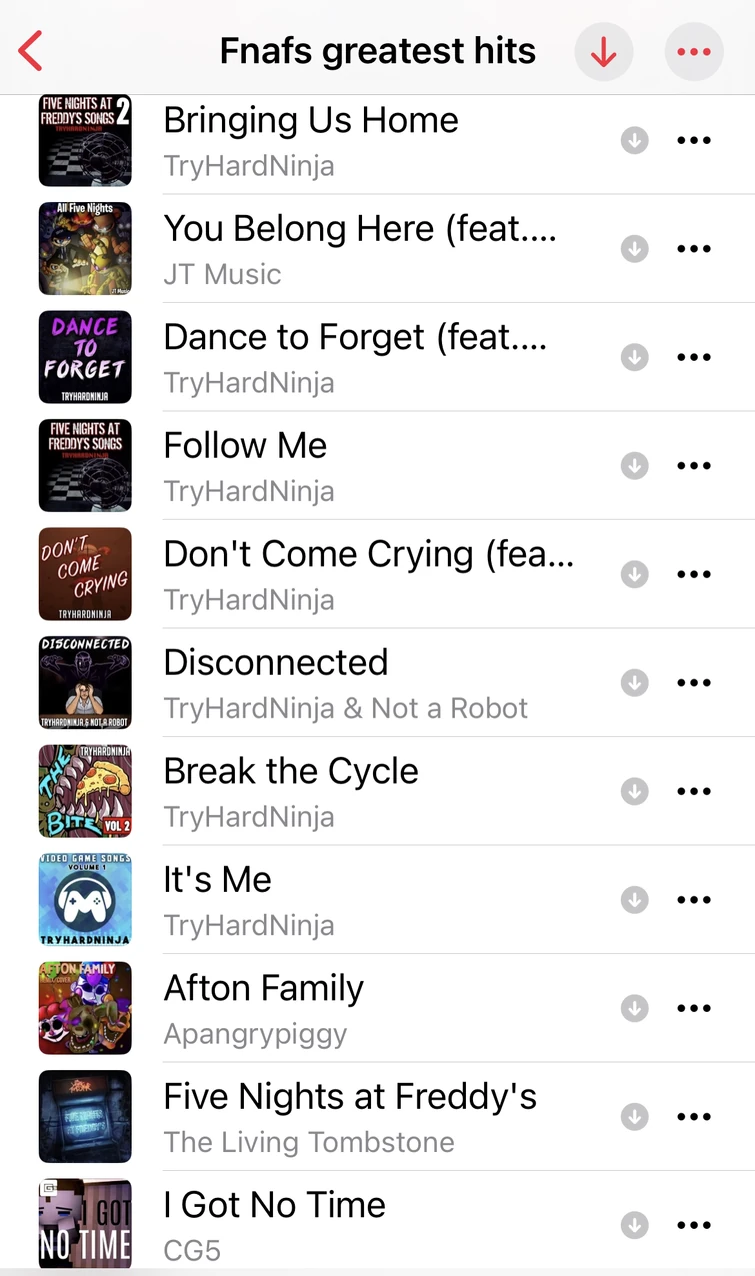The image size is (755, 1276).
Task: Download "Disconnected"
Action: point(634,683)
